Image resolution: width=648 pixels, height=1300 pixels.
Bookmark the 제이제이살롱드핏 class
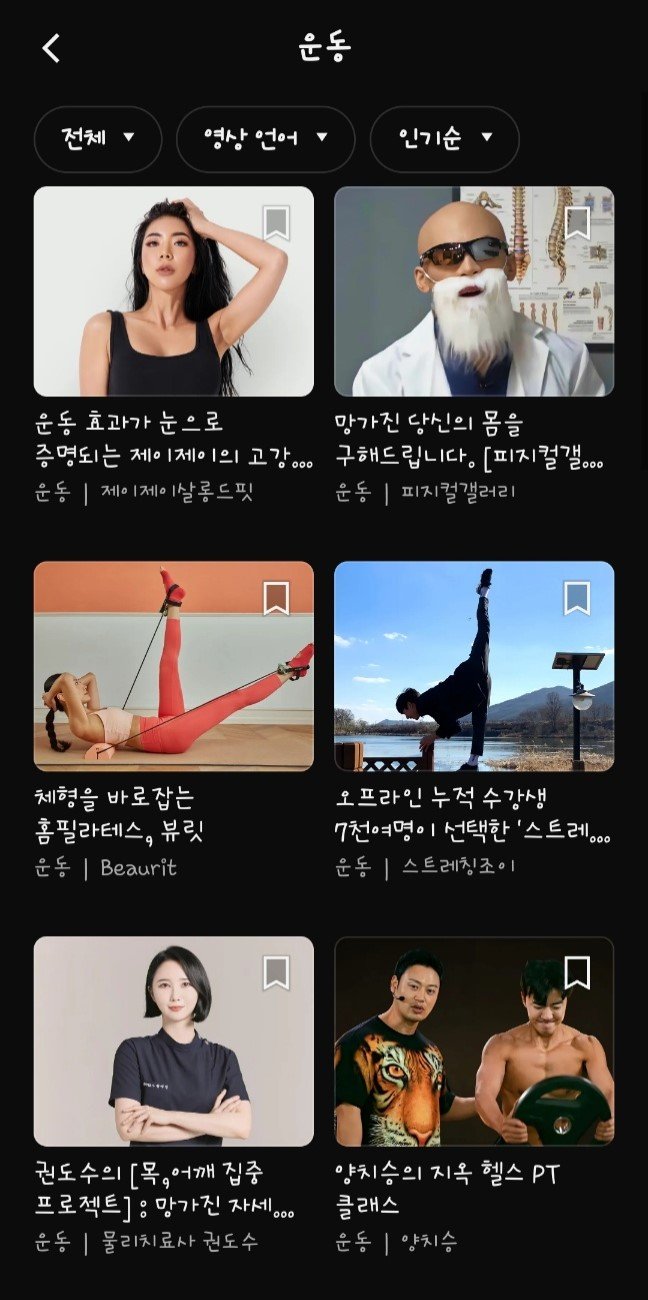277,223
